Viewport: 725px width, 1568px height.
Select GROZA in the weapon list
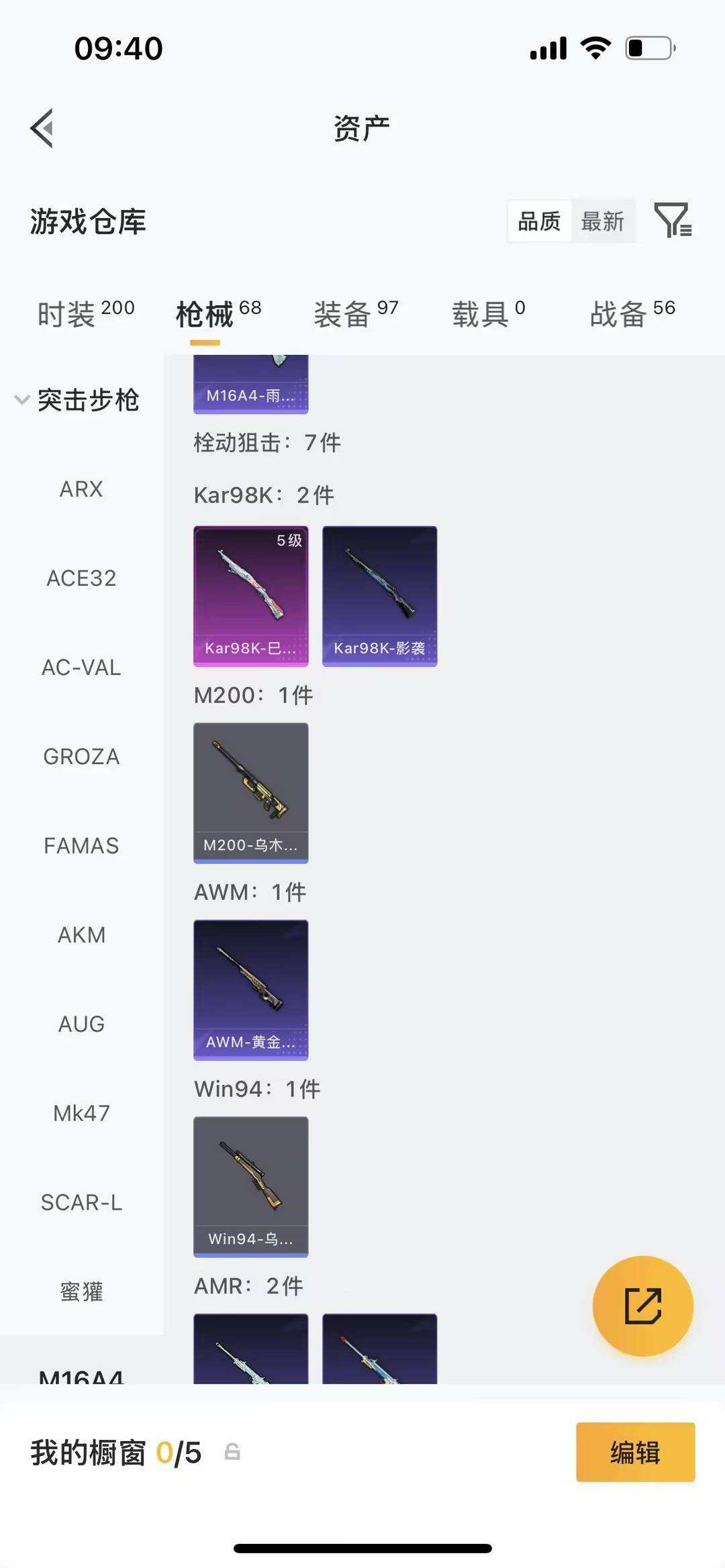(81, 757)
